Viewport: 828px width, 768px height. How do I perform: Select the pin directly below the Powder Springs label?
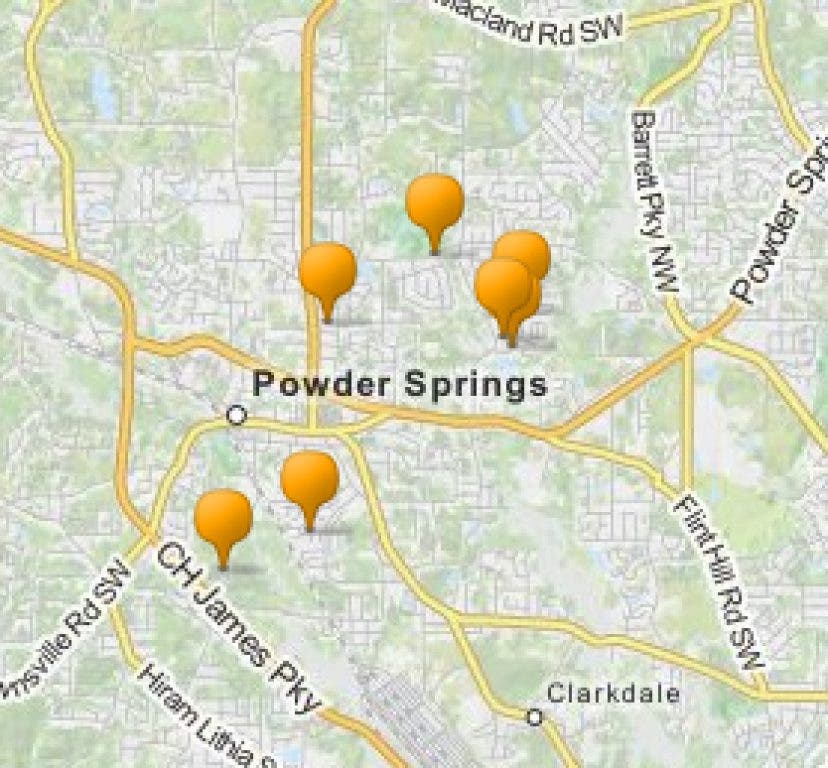click(x=310, y=479)
